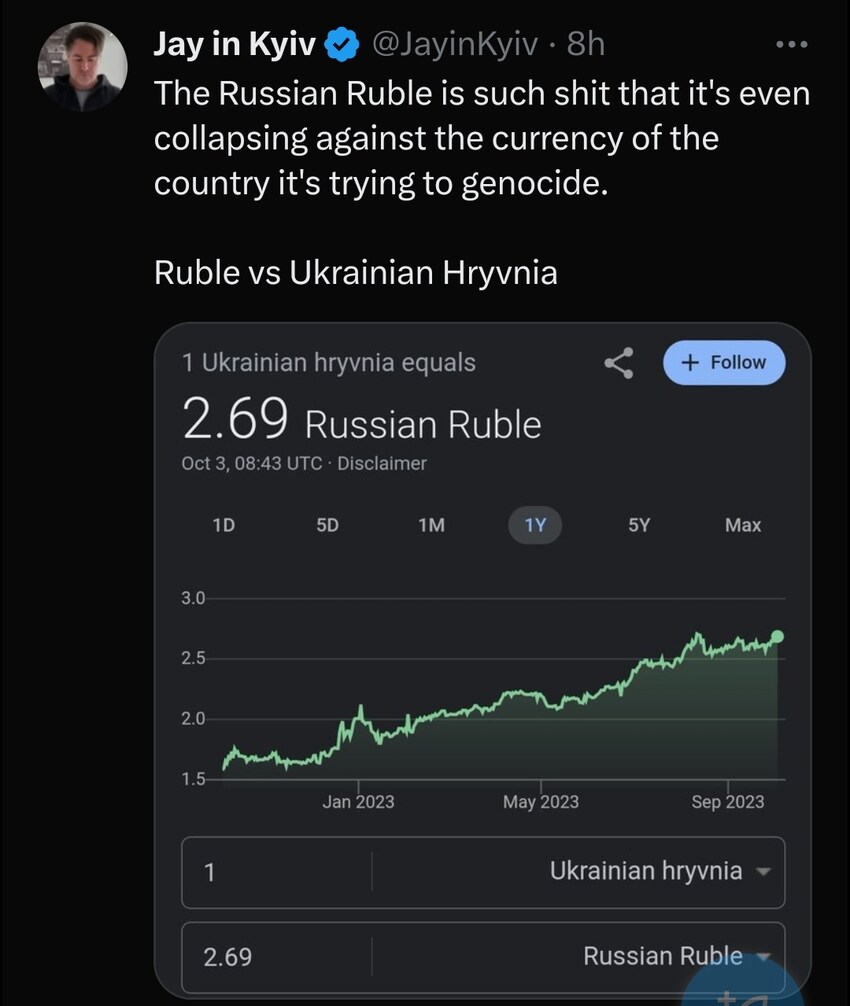850x1006 pixels.
Task: Open the tweet's overflow menu
Action: tap(790, 44)
